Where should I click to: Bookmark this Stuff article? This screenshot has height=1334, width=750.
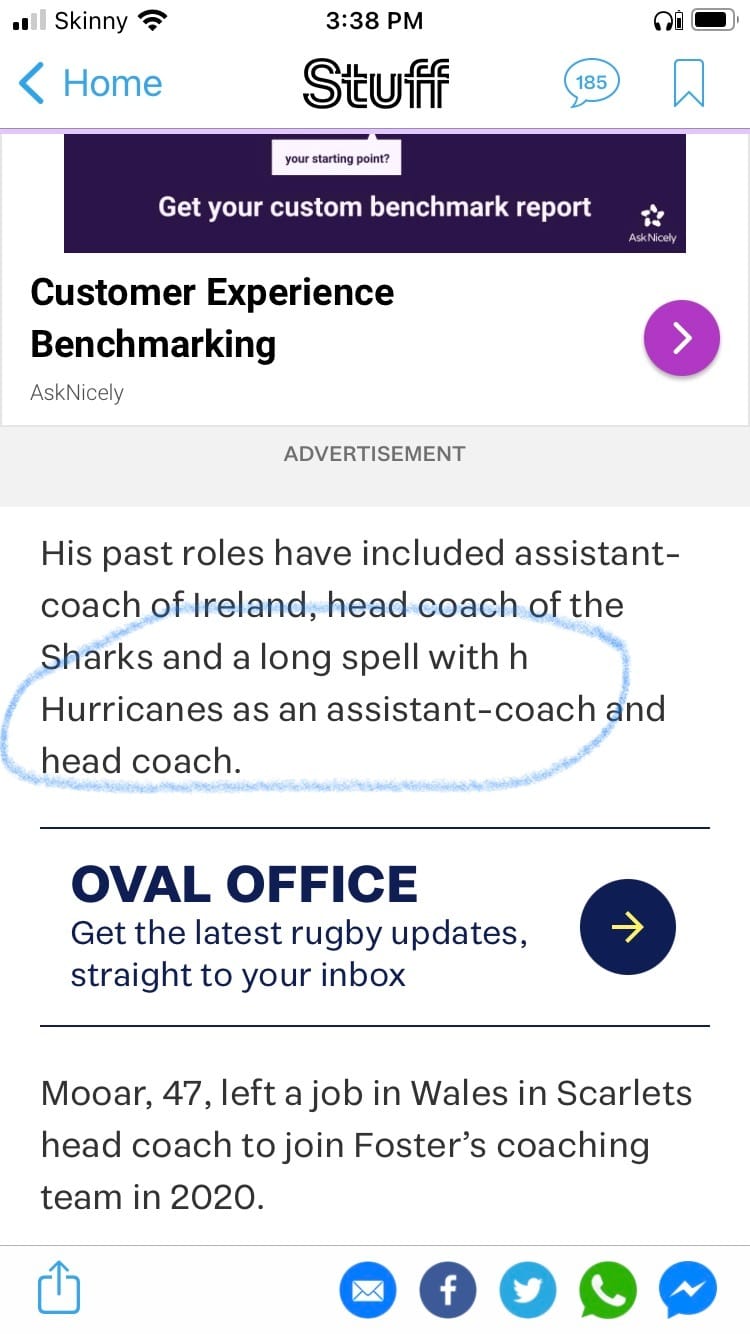pyautogui.click(x=688, y=83)
